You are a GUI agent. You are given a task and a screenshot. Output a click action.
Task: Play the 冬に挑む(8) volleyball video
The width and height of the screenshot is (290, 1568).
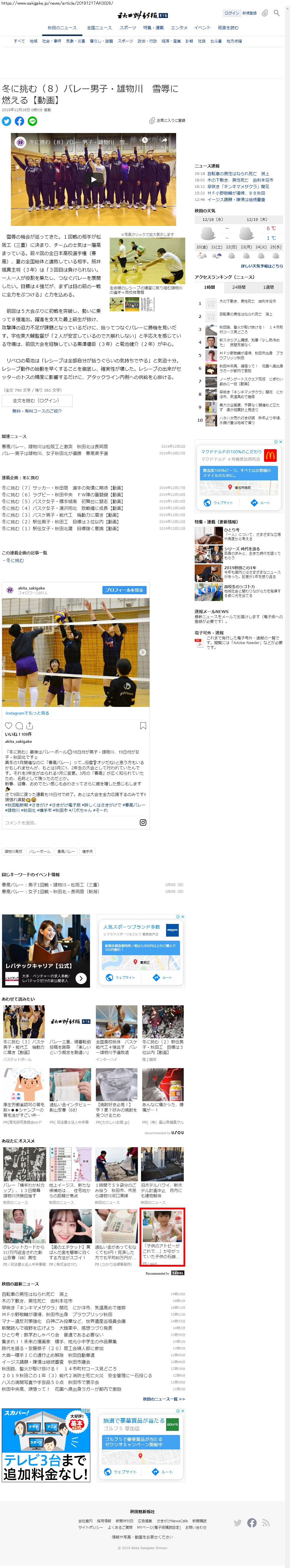pos(93,179)
